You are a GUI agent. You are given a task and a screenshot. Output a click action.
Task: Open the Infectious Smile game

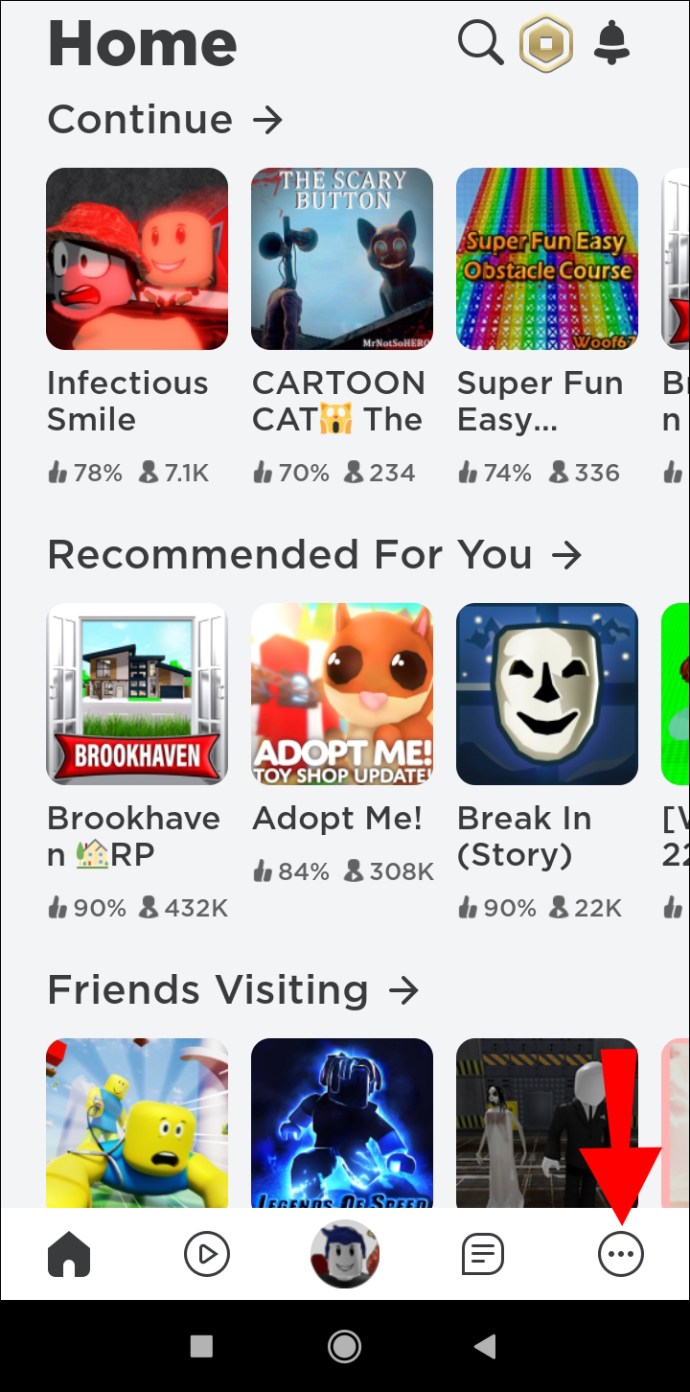tap(137, 259)
